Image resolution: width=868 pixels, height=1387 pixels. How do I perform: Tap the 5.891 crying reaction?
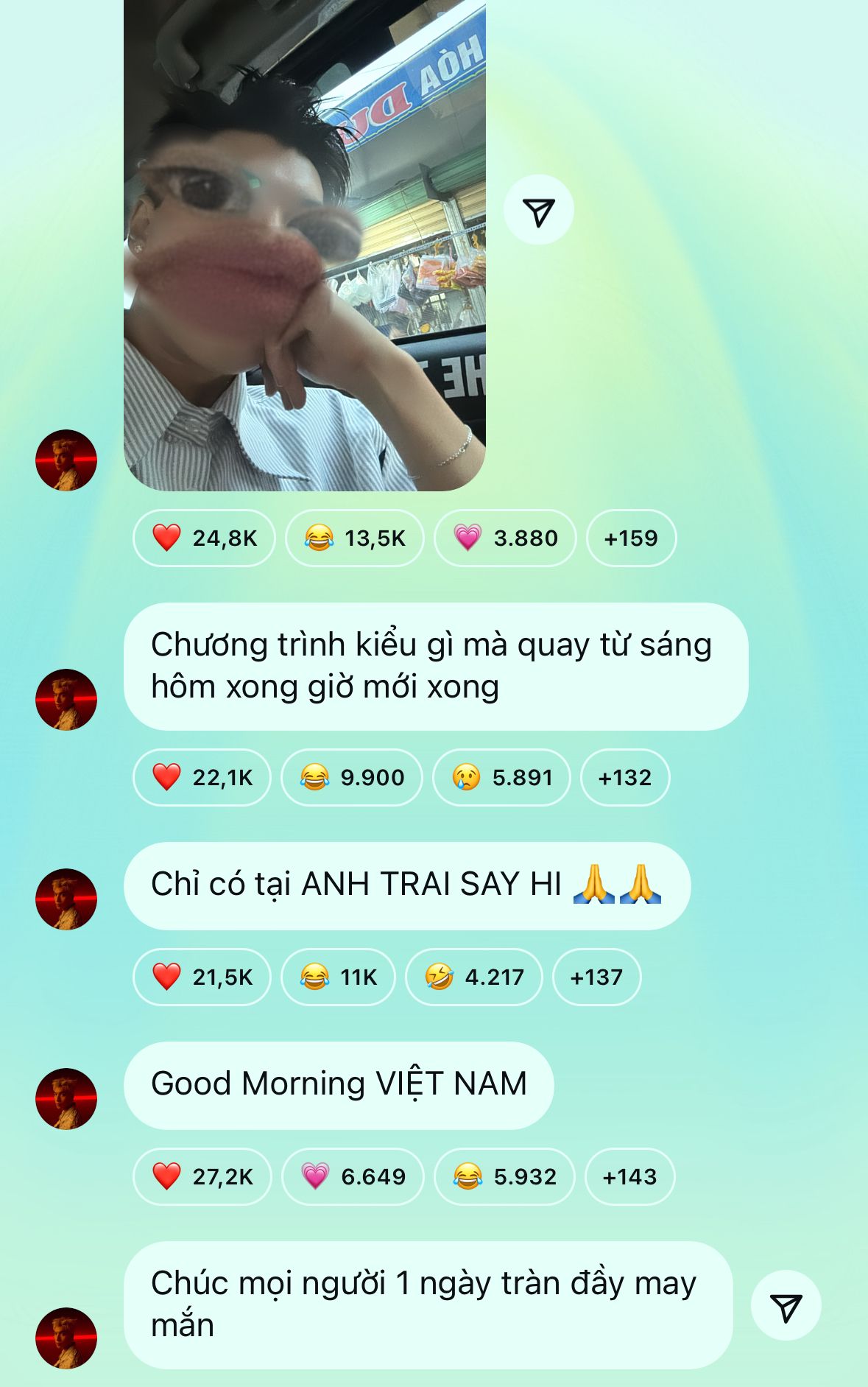(501, 778)
